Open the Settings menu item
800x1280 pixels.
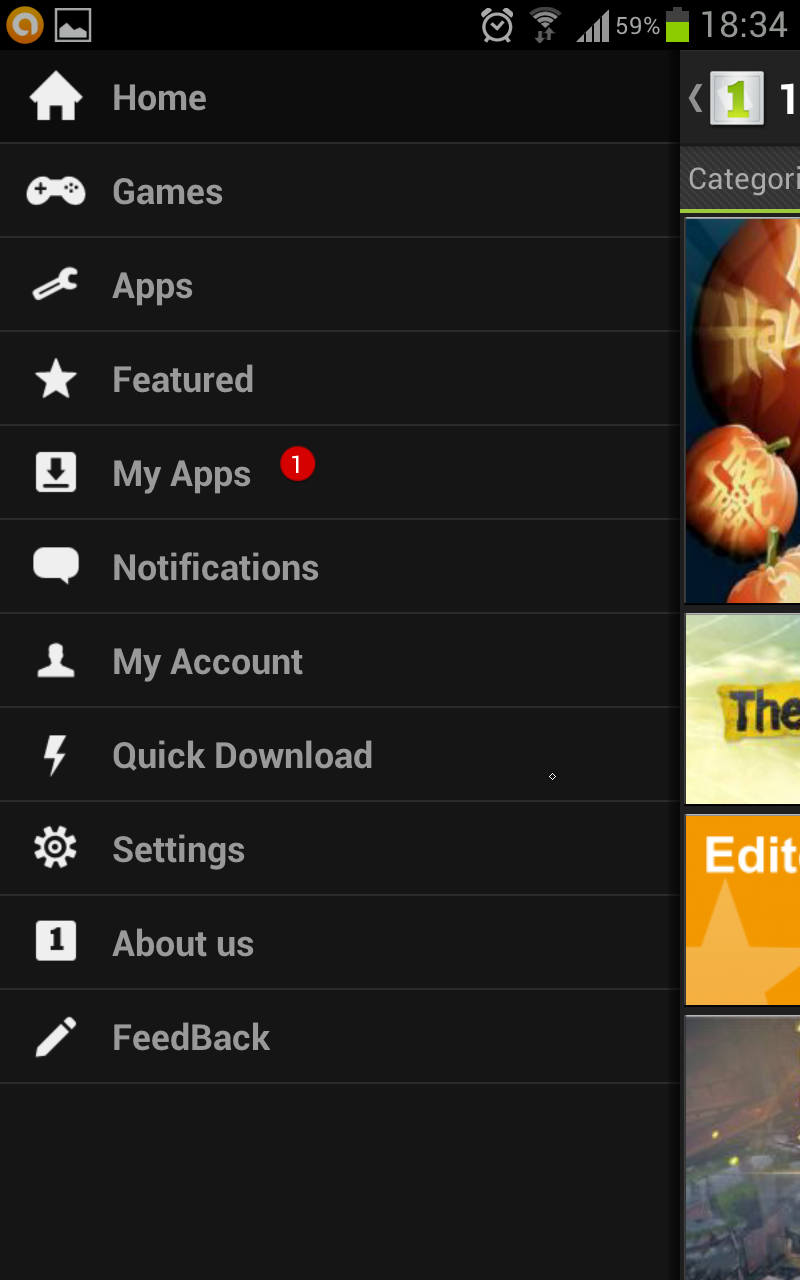(x=179, y=849)
